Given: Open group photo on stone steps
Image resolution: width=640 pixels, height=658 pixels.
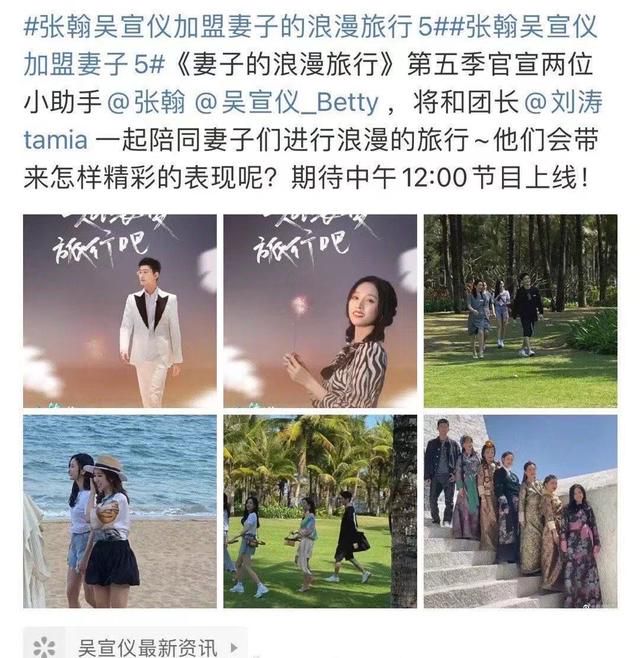Looking at the screenshot, I should point(520,511).
